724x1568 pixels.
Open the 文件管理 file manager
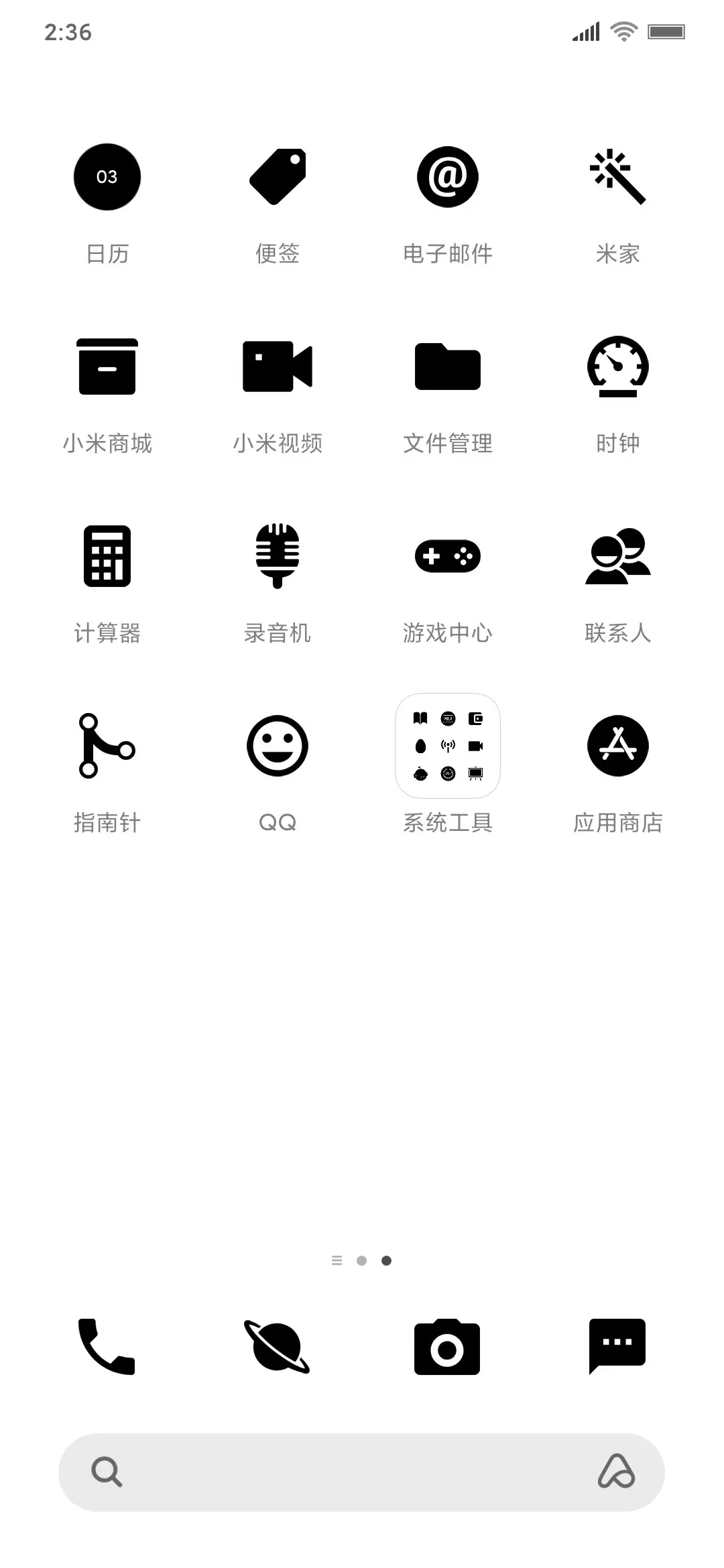448,367
